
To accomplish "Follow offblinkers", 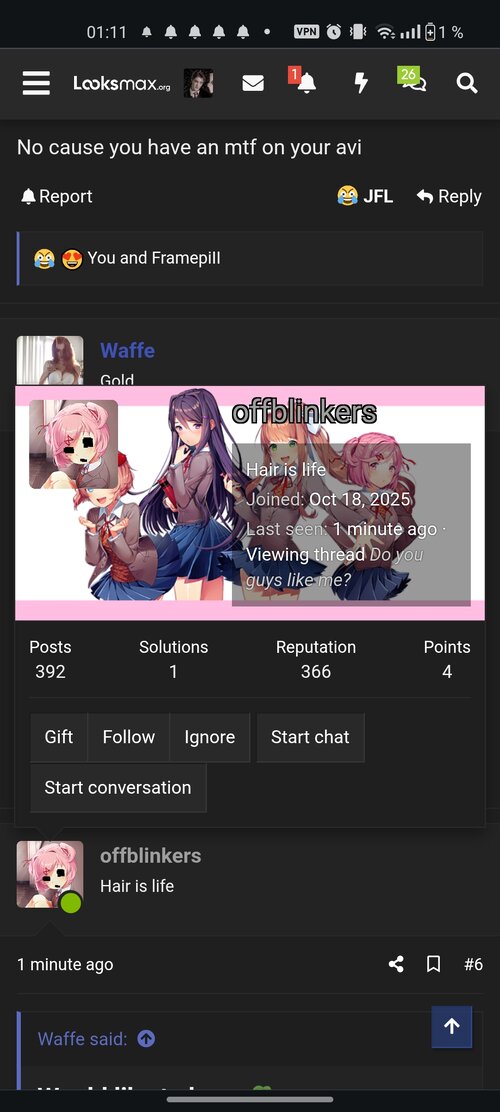I will tap(128, 738).
